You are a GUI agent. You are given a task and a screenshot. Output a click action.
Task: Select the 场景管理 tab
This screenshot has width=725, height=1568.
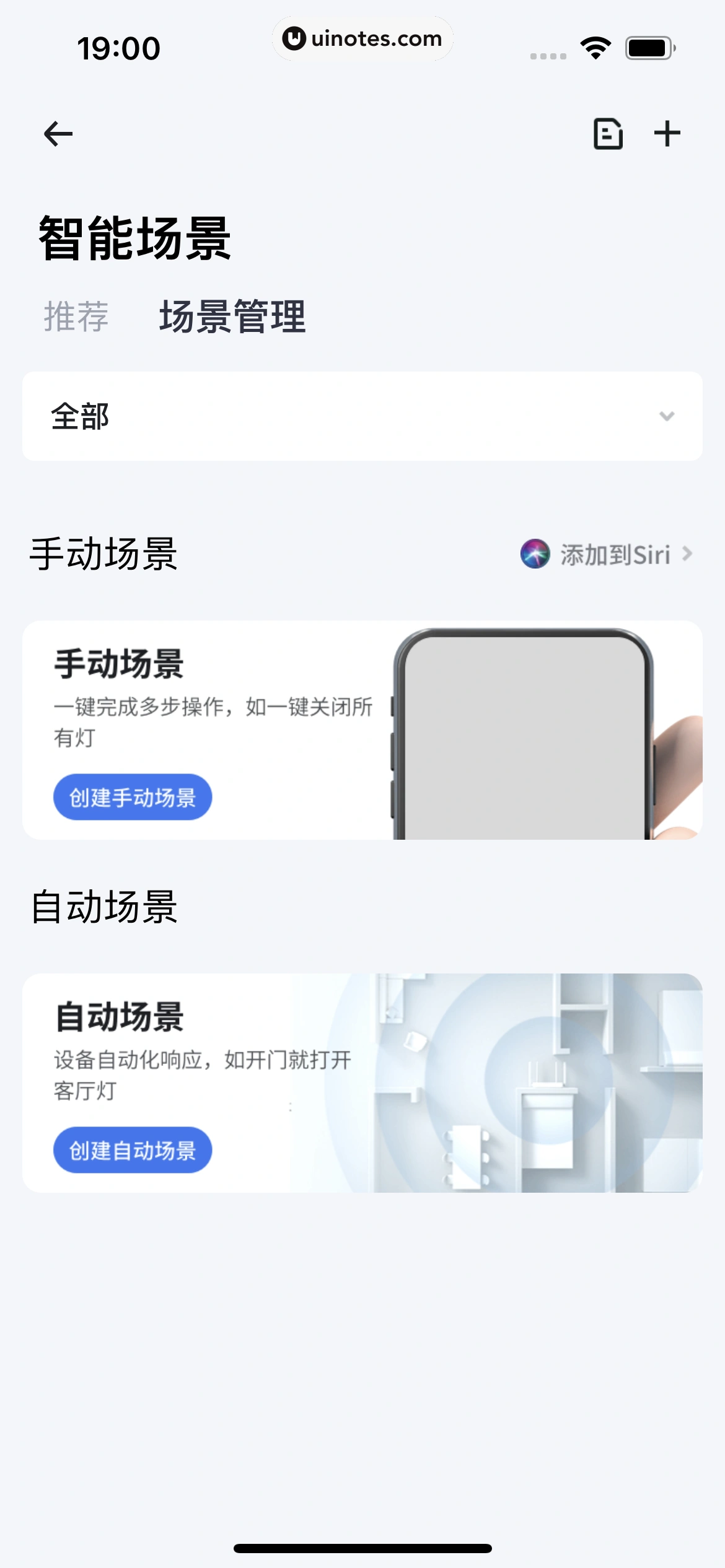232,317
